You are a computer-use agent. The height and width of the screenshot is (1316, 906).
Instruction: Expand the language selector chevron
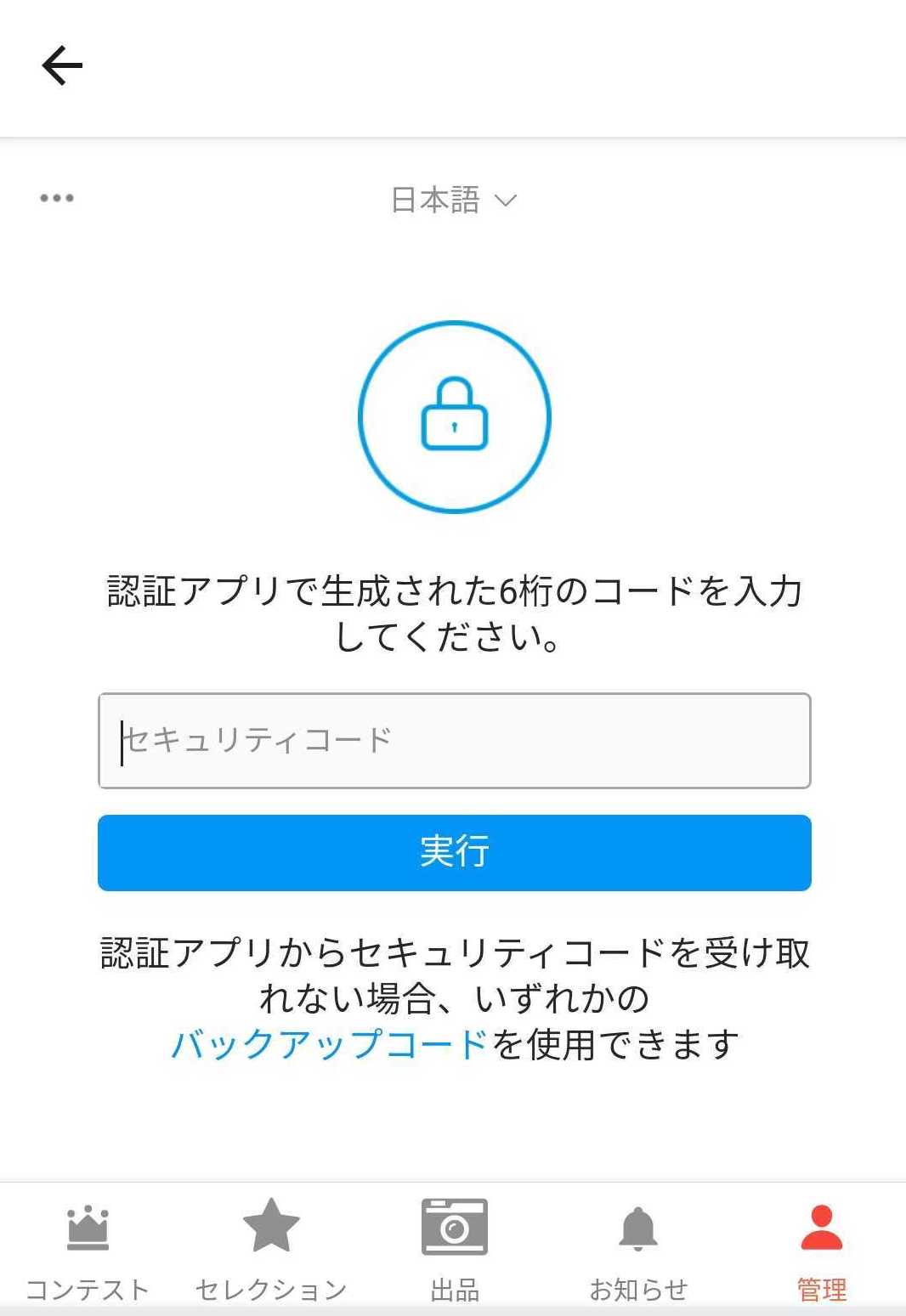[506, 201]
